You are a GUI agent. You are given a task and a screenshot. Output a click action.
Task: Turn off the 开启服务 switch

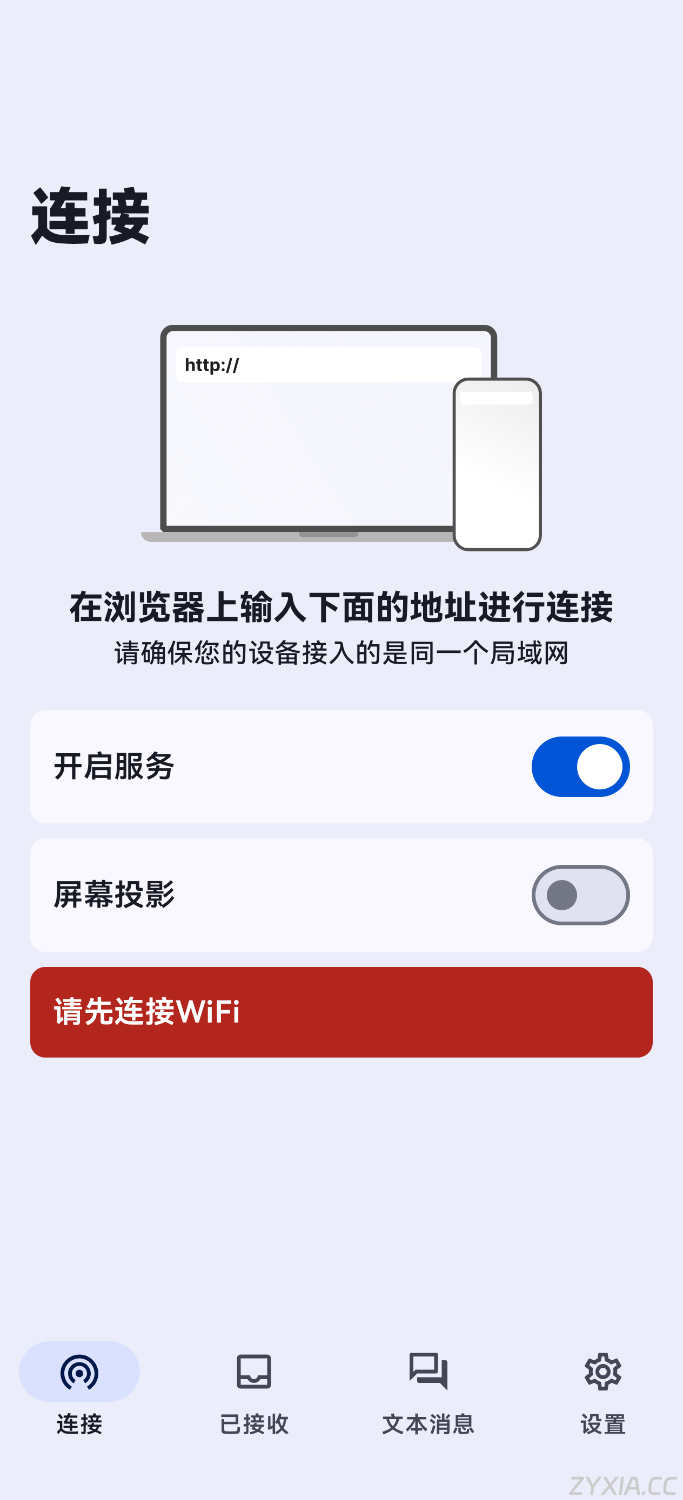580,767
